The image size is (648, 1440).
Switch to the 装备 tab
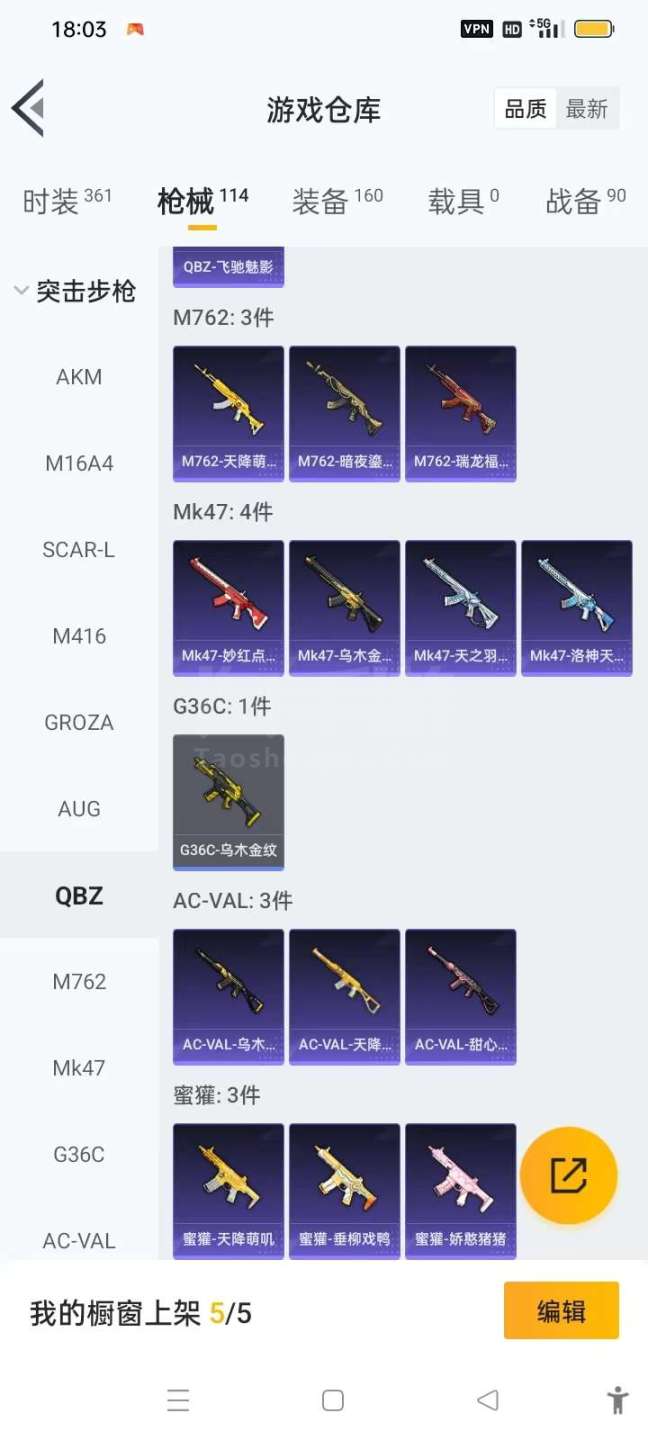pos(337,201)
